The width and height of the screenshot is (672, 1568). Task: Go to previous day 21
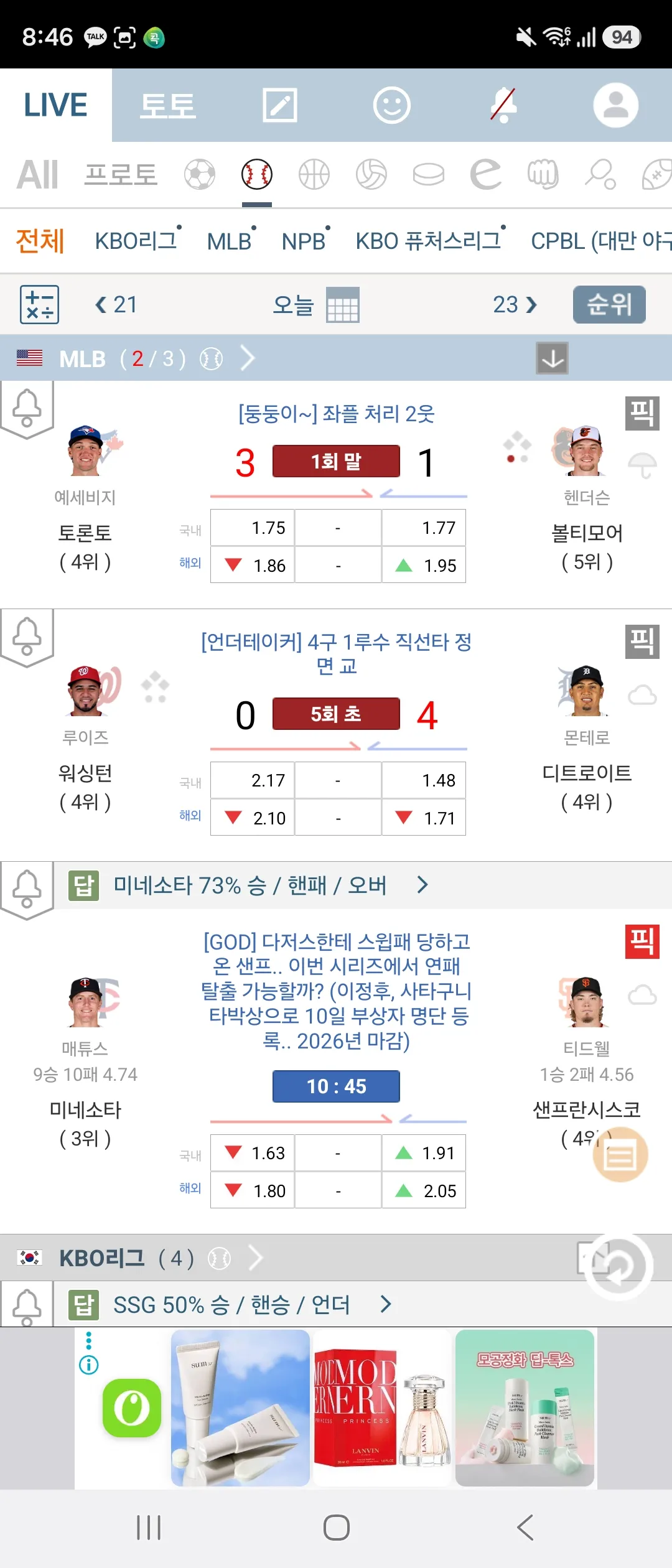click(116, 304)
